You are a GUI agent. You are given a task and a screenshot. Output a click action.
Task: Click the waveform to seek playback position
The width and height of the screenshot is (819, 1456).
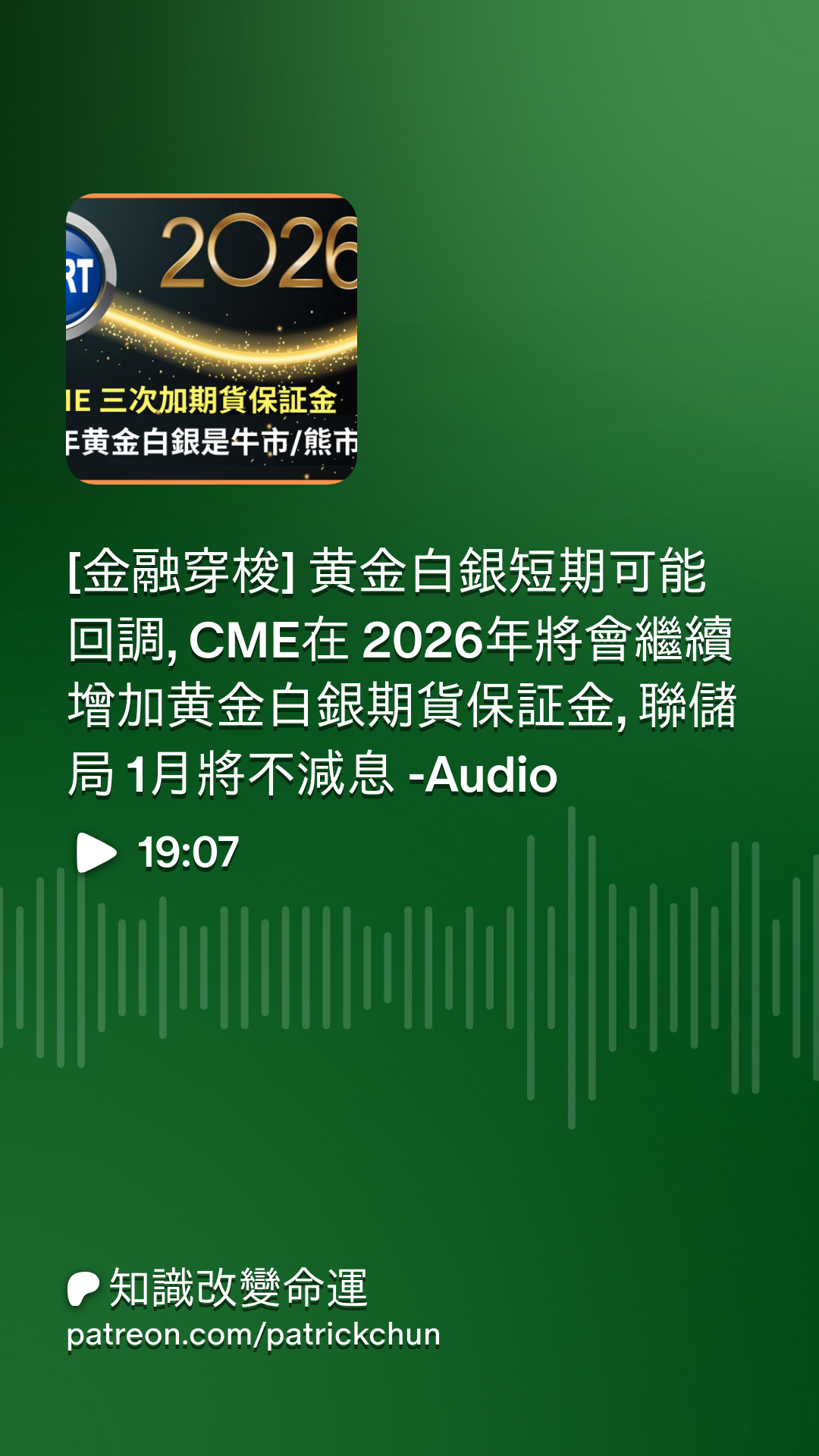point(409,986)
